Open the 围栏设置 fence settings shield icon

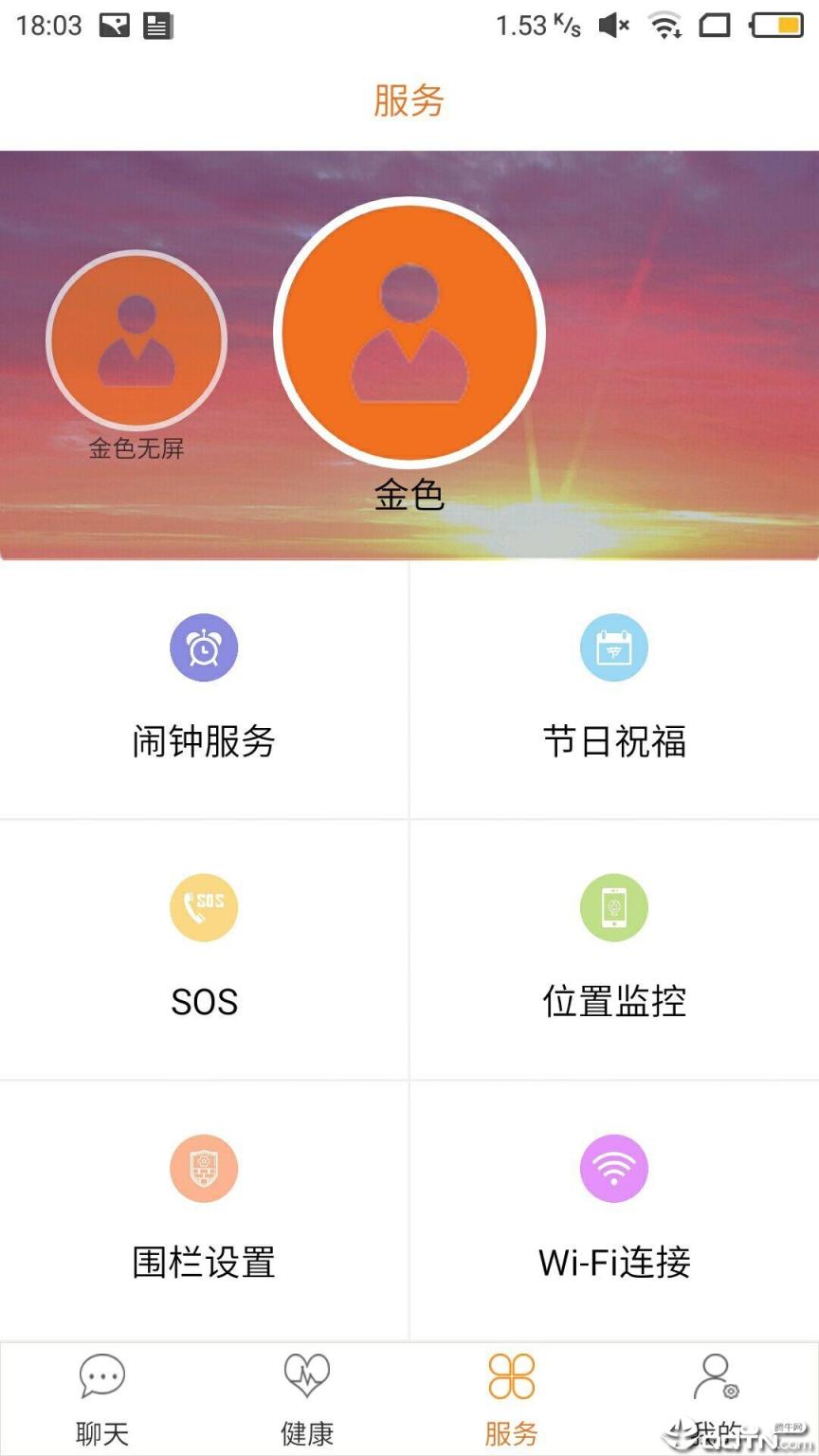click(203, 1168)
